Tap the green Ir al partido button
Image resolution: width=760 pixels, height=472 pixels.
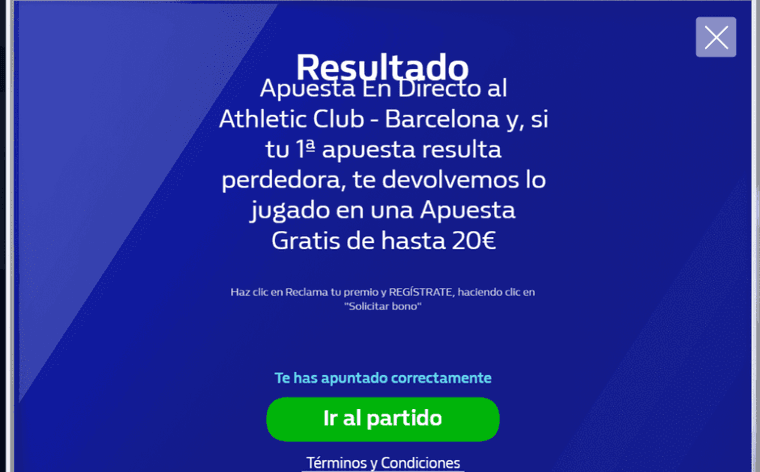tap(382, 418)
